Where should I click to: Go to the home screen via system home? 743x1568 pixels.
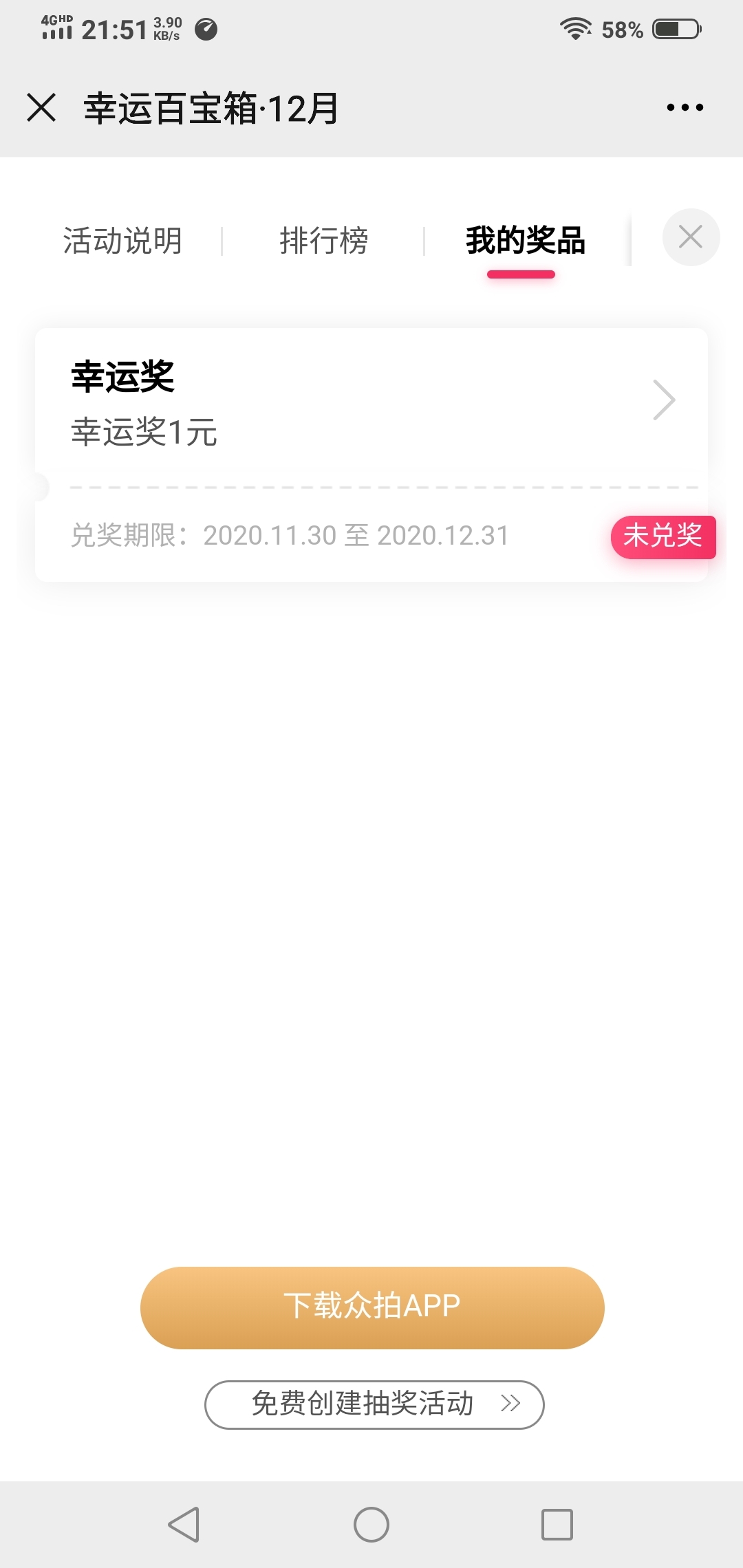(x=371, y=1525)
